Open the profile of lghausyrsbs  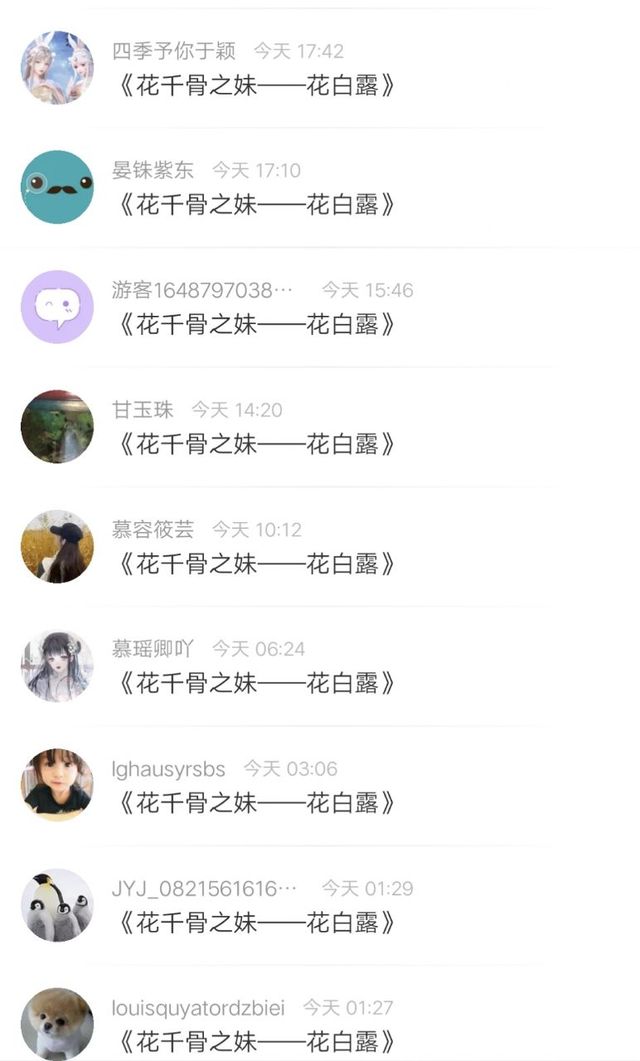57,786
